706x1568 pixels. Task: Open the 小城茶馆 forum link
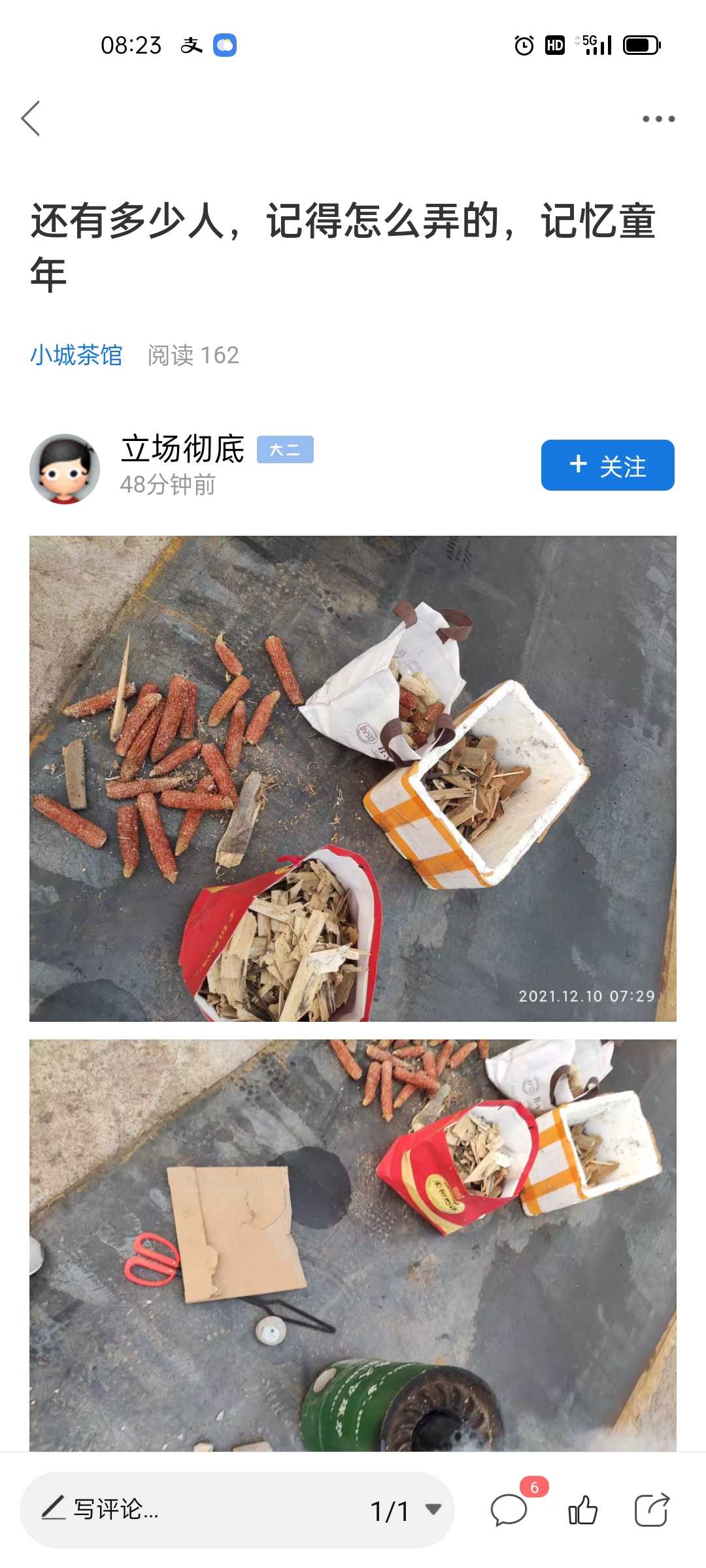76,355
